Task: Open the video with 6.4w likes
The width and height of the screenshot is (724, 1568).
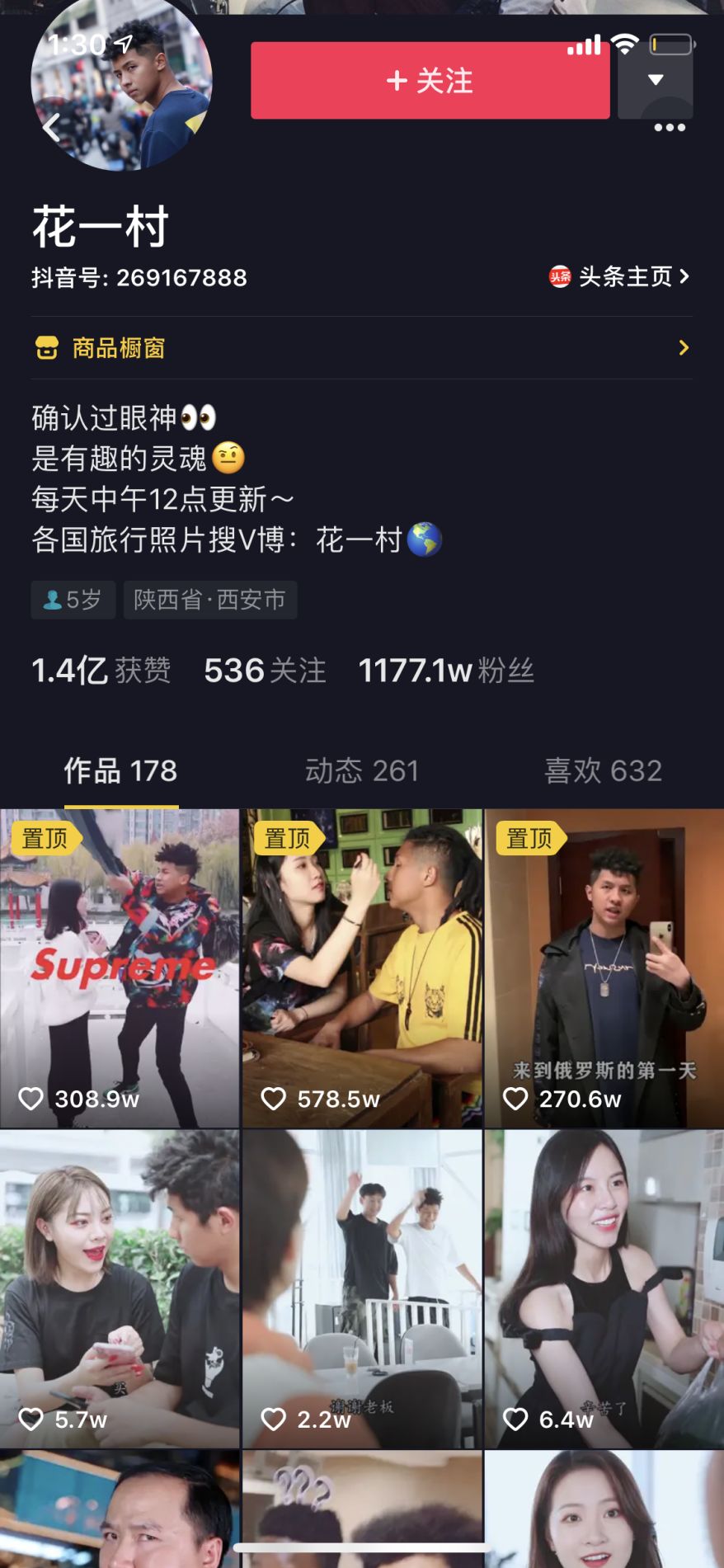Action: [x=604, y=1288]
